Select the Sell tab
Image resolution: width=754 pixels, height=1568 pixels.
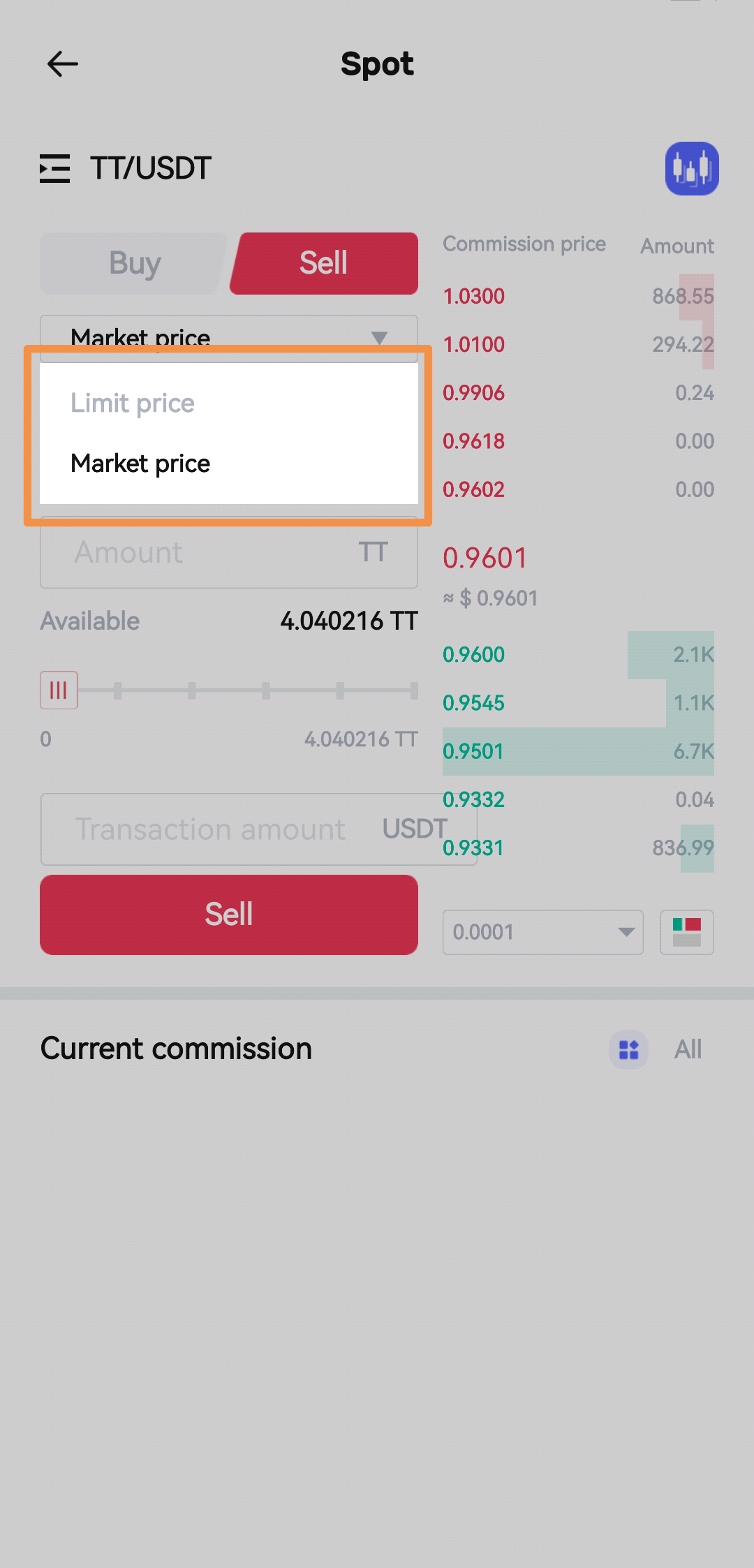coord(324,263)
